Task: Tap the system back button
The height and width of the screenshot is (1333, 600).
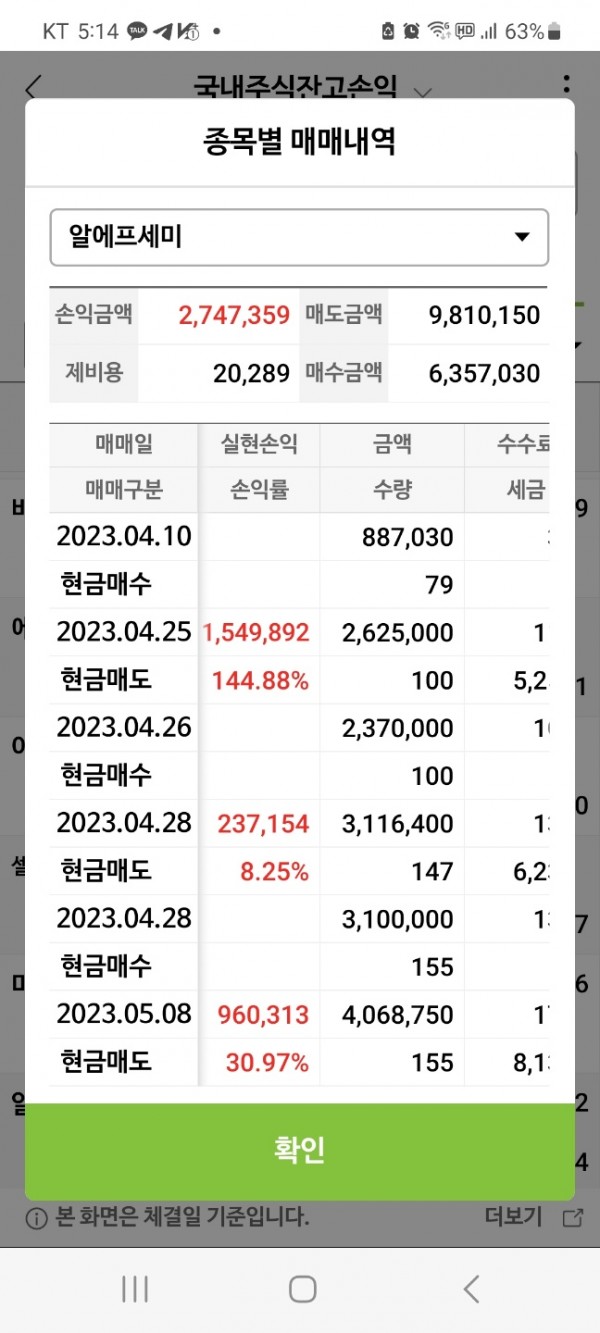Action: [x=471, y=1289]
